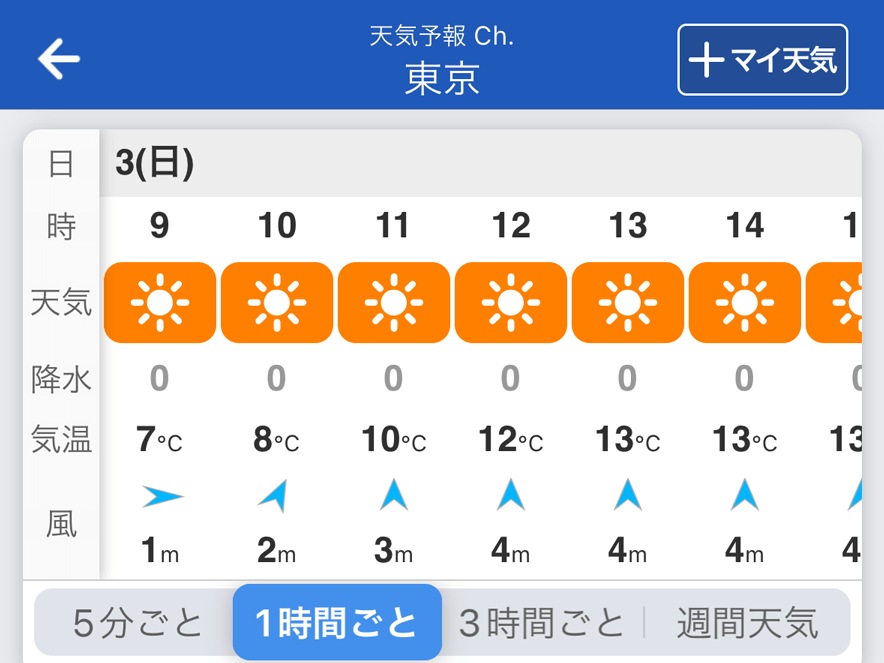Switch to the 5分ごと forecast
This screenshot has width=884, height=663.
click(x=138, y=623)
